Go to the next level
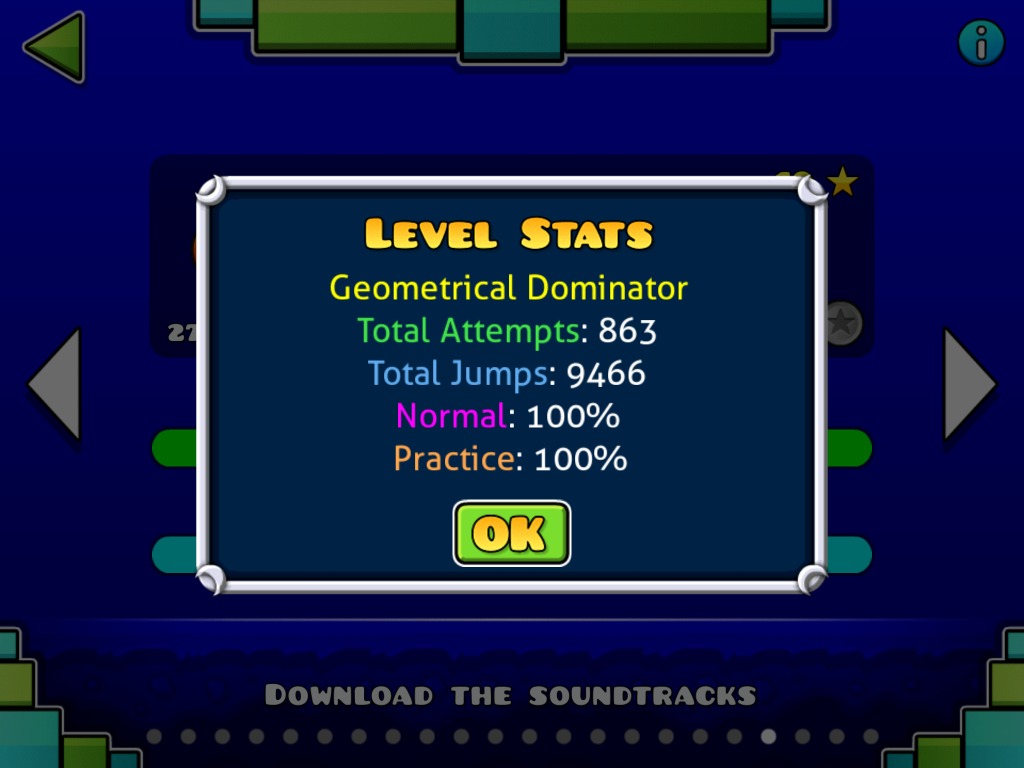Screen dimensions: 1024x768 (968, 384)
